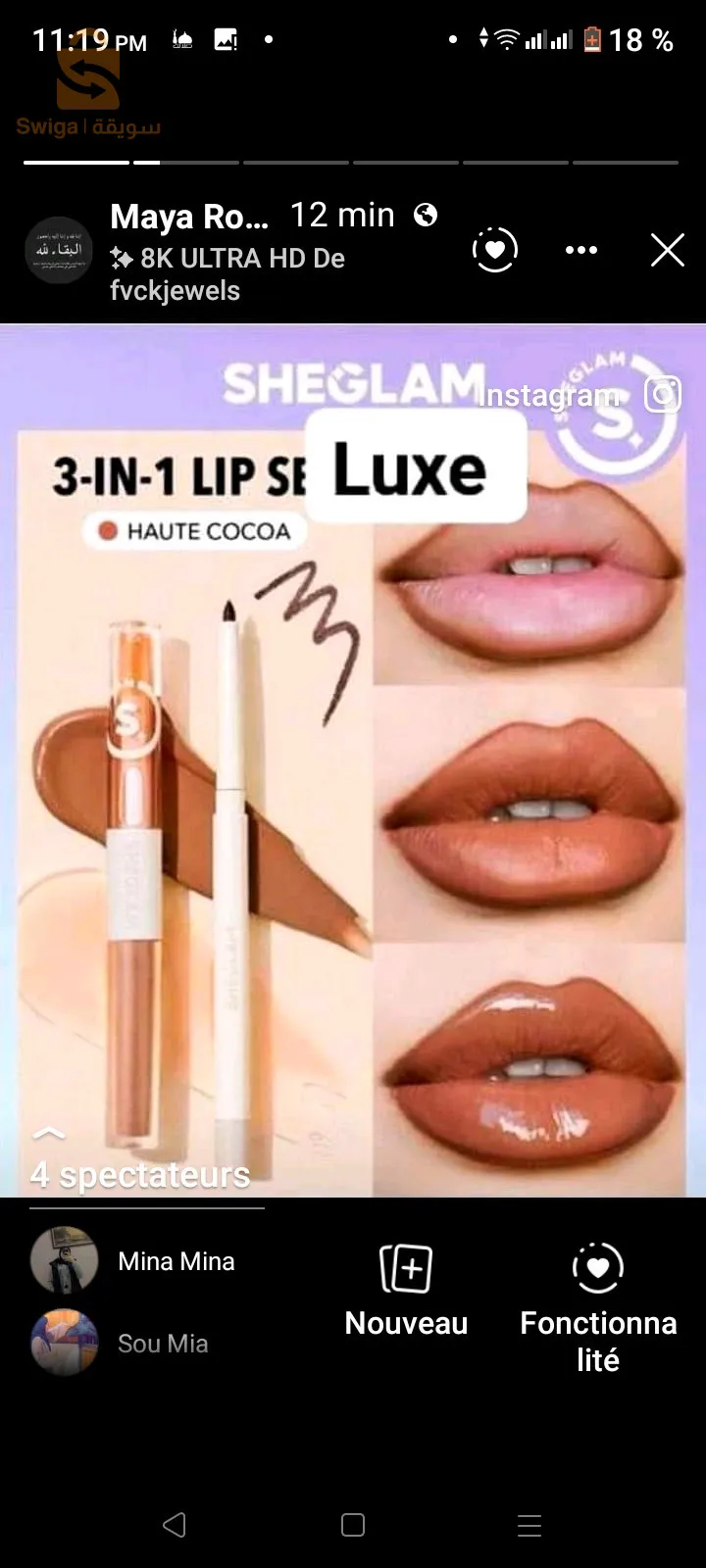
Task: Go back with the system back button
Action: [x=175, y=1525]
